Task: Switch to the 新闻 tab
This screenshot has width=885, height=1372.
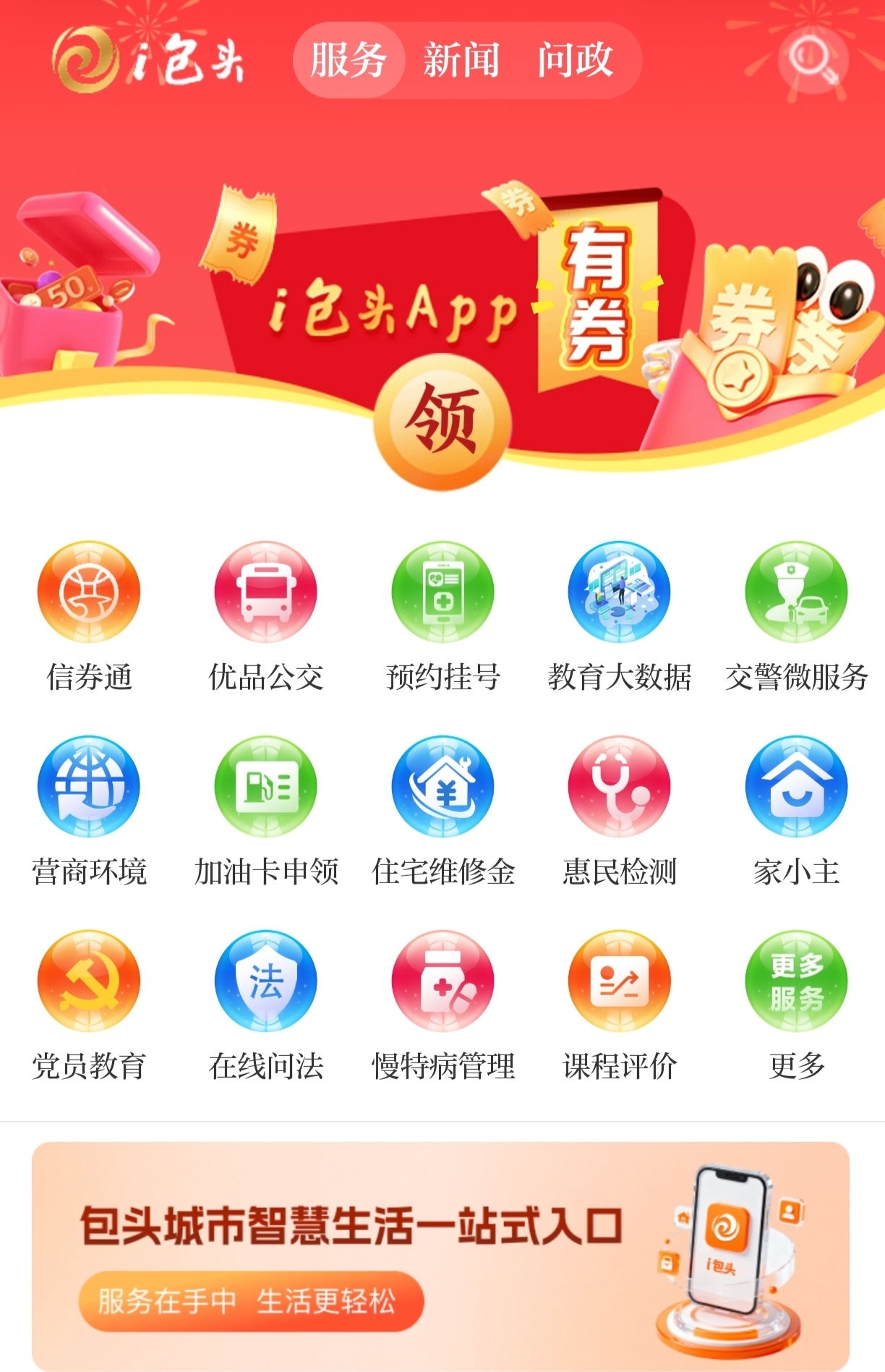Action: point(461,60)
